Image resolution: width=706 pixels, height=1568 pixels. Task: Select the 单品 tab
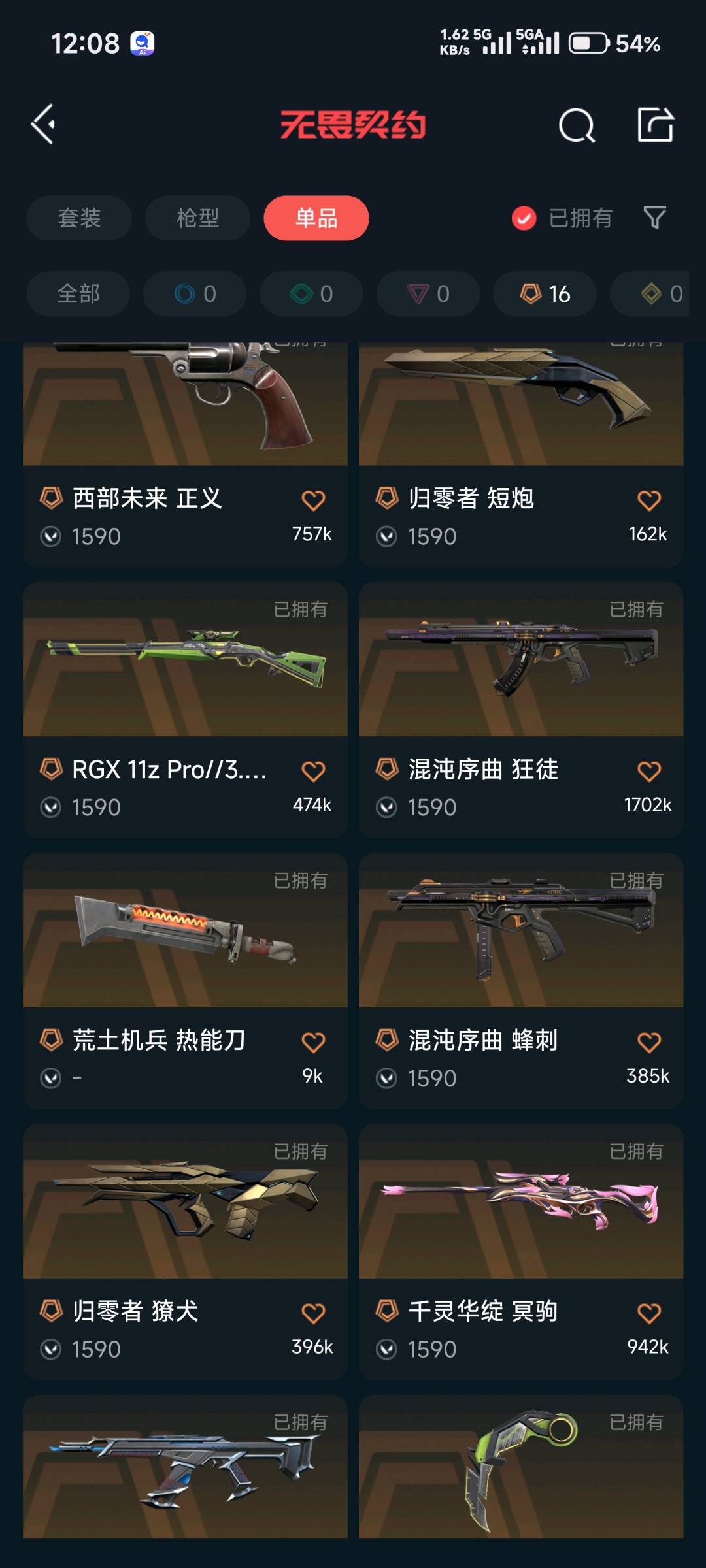[x=316, y=218]
